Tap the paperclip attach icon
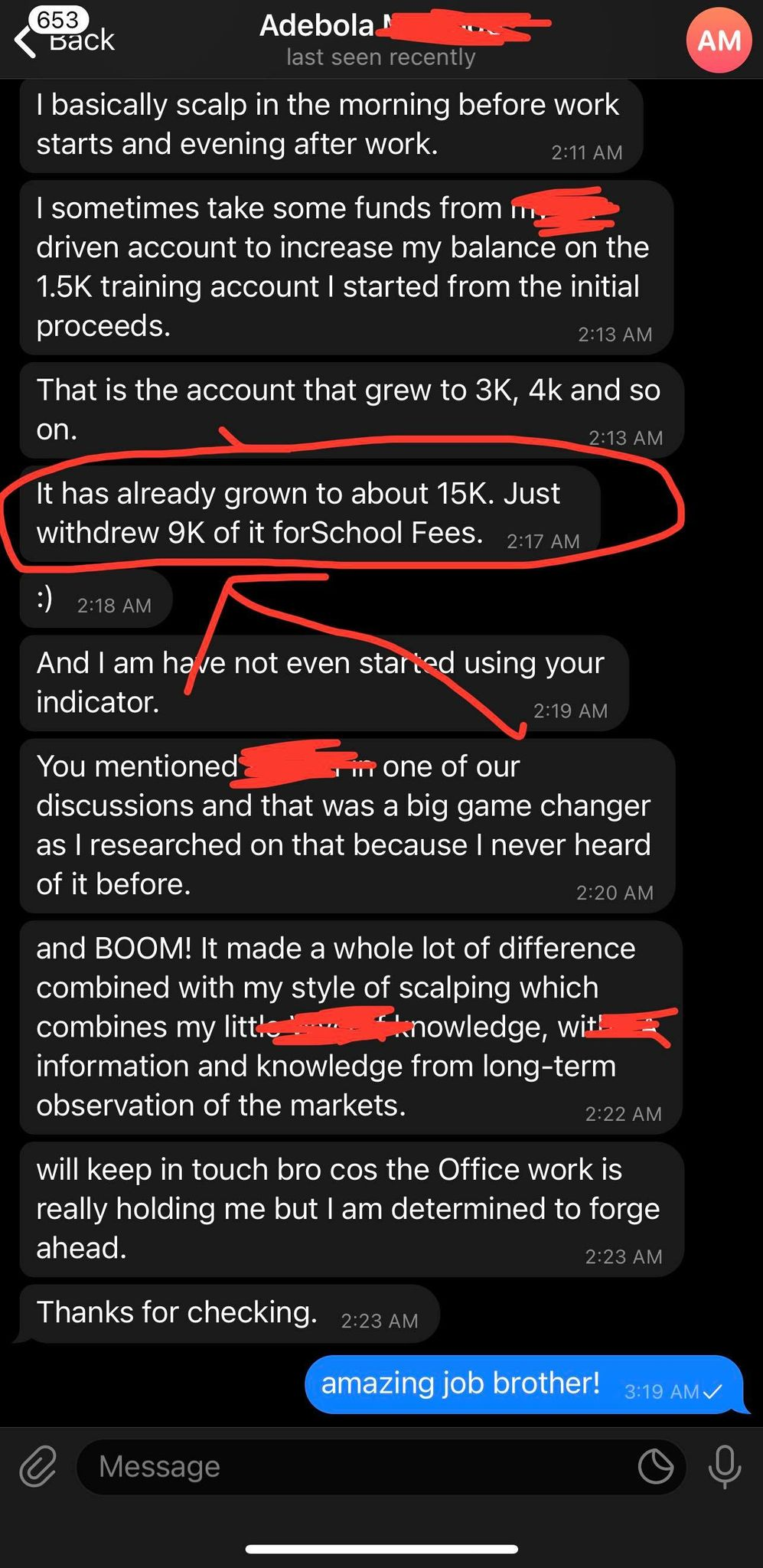Screen dimensions: 763x1568 [38, 1465]
